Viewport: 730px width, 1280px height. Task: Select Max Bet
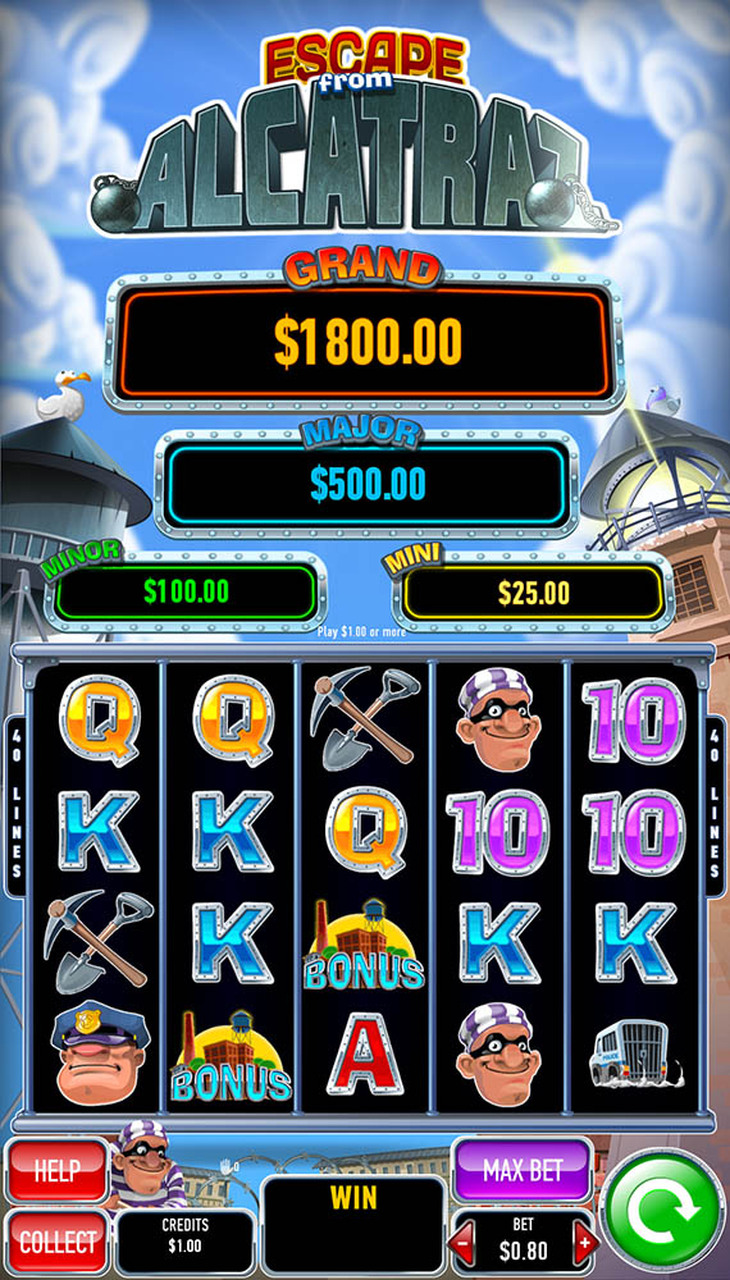click(522, 1169)
